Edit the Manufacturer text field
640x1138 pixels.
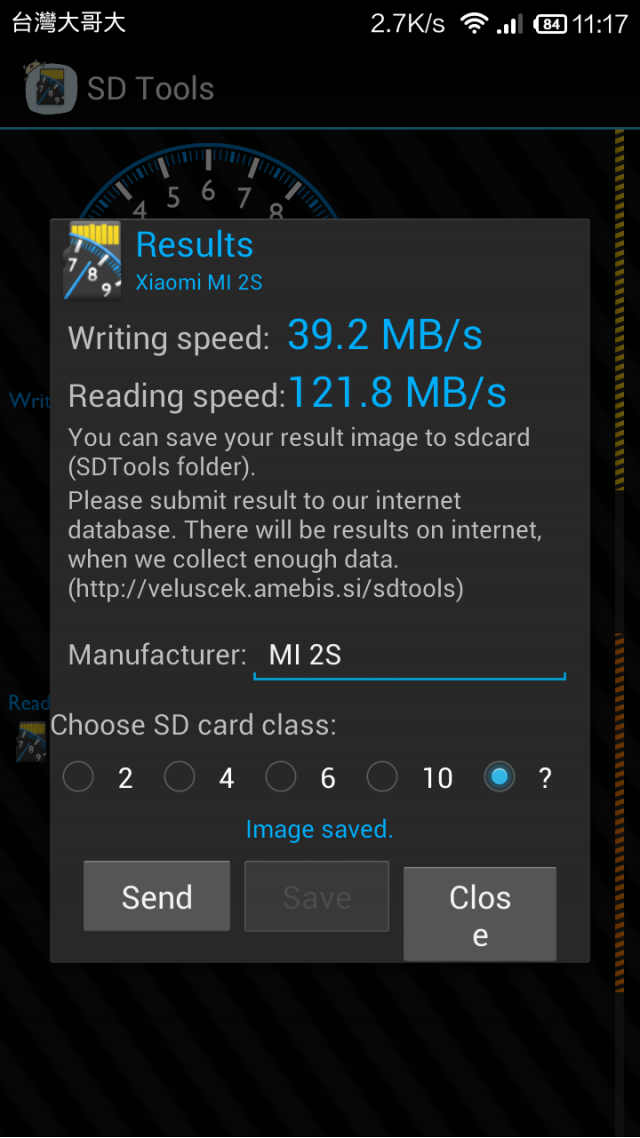tap(409, 656)
